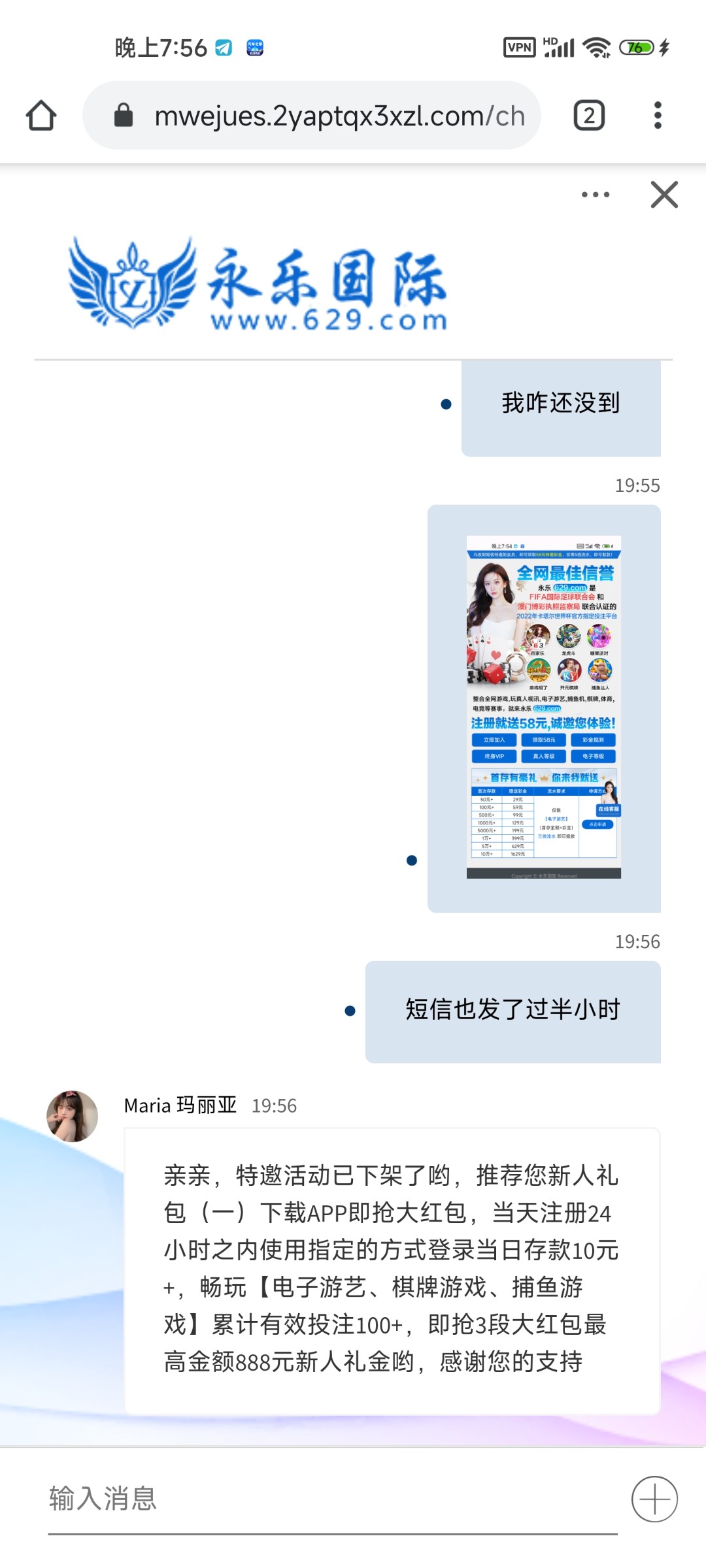
Task: Tap the message input field
Action: pyautogui.click(x=332, y=1499)
